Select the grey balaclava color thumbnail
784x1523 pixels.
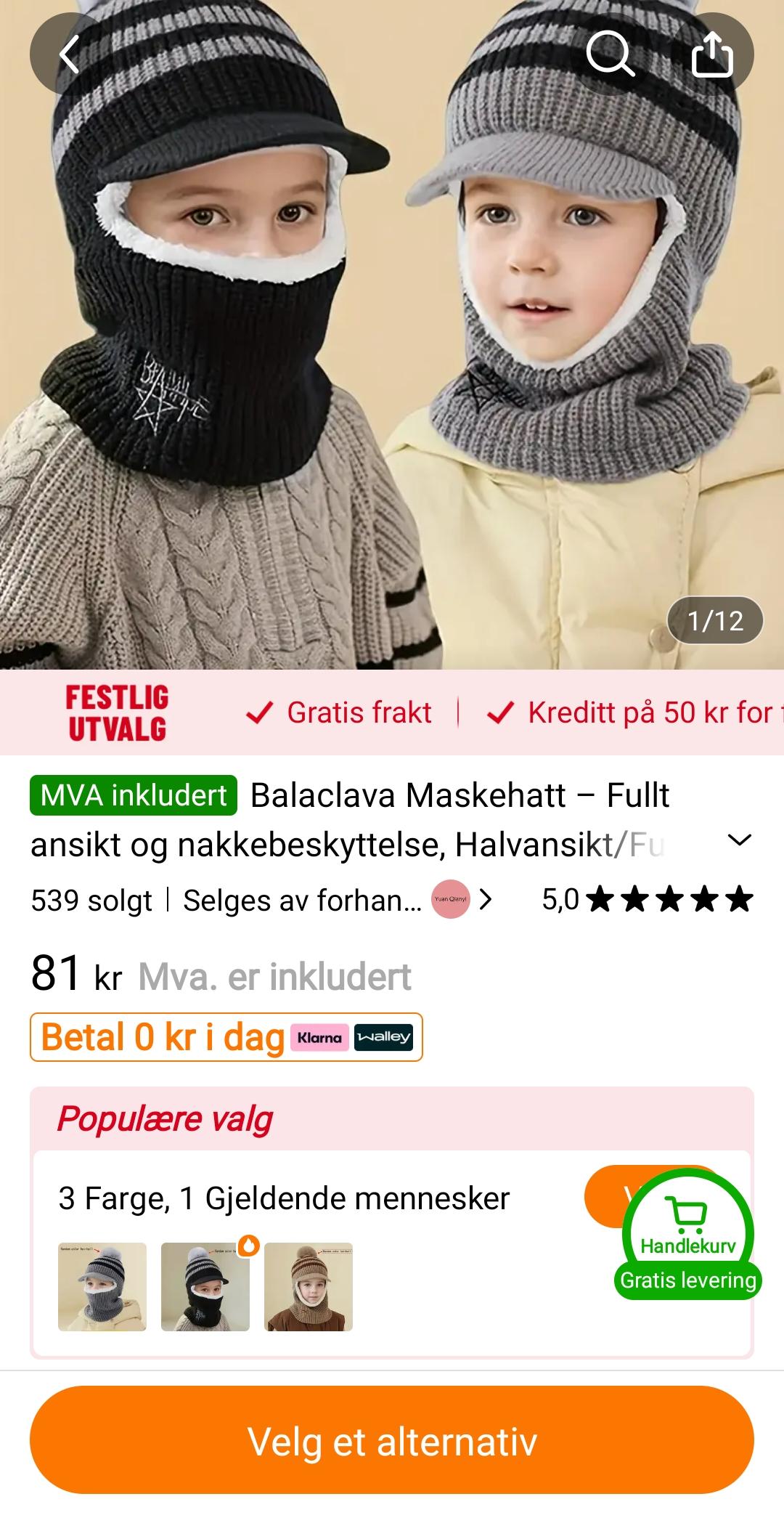pyautogui.click(x=102, y=1287)
